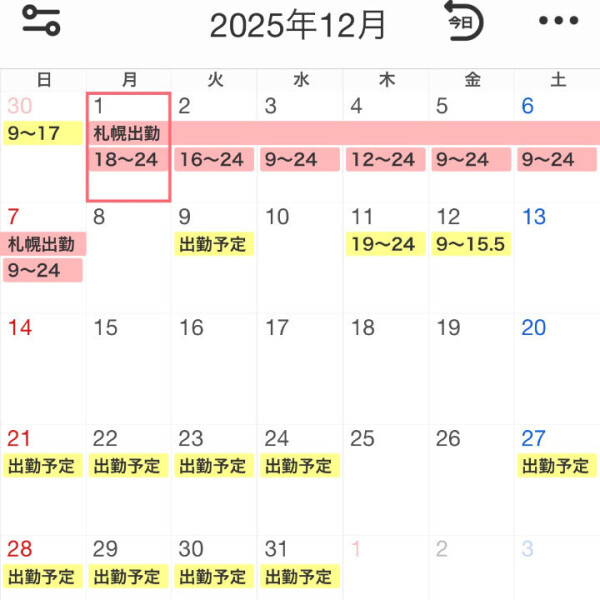The height and width of the screenshot is (600, 600).
Task: Open 出勤予定 event on December 9
Action: [x=213, y=244]
